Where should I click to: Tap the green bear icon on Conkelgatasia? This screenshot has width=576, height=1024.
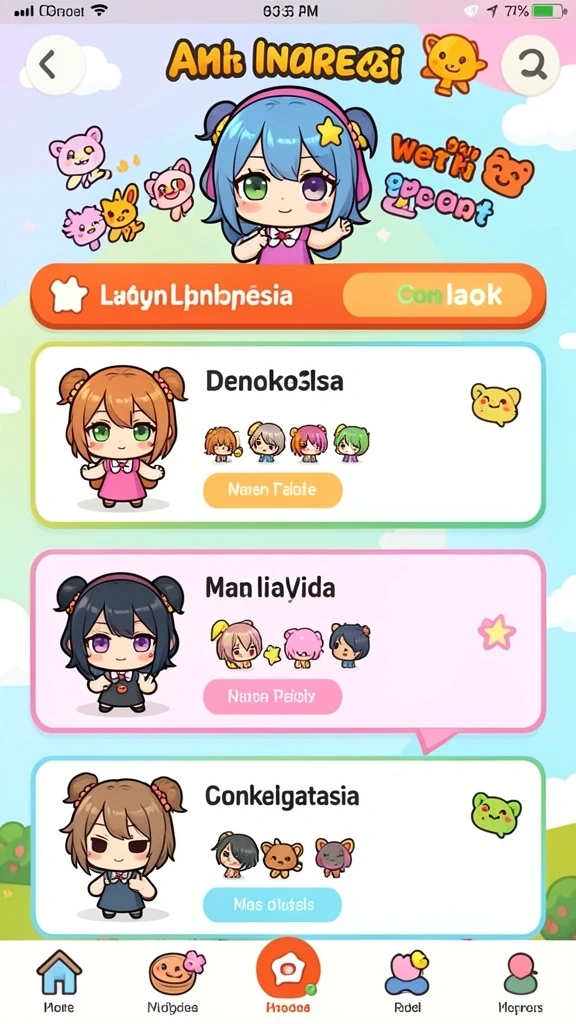pos(496,814)
